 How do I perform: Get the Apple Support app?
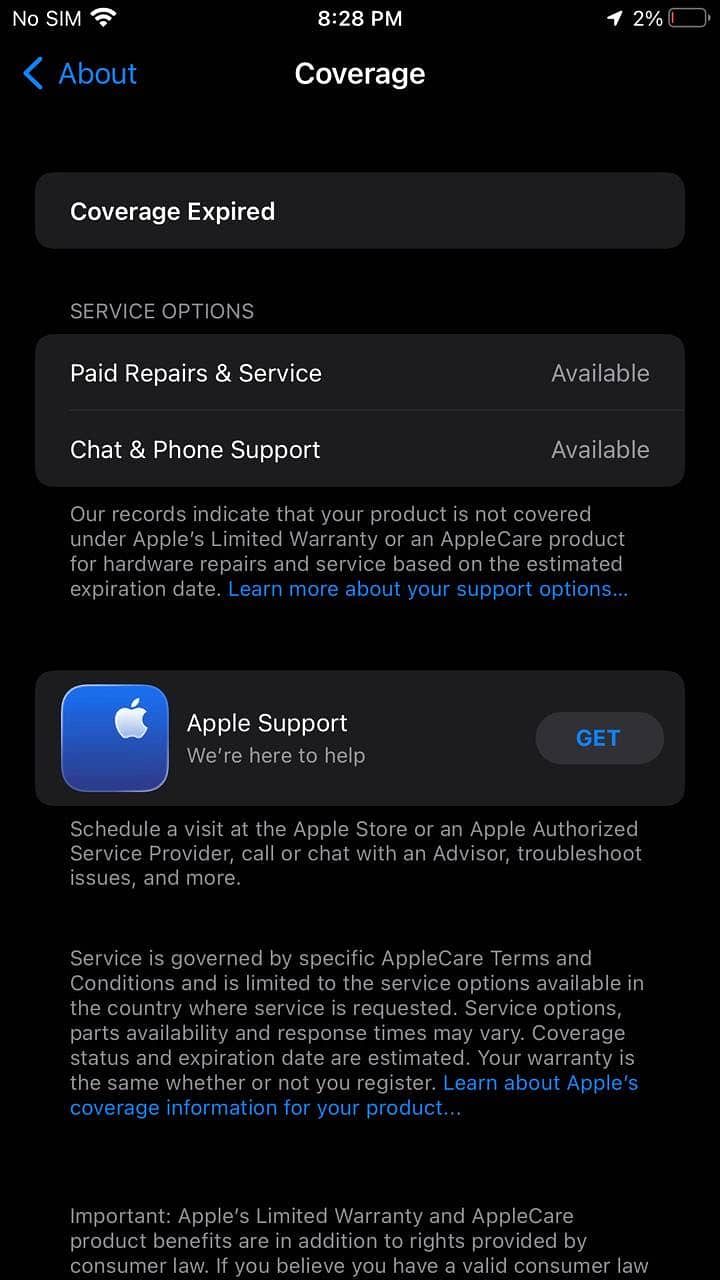click(599, 738)
